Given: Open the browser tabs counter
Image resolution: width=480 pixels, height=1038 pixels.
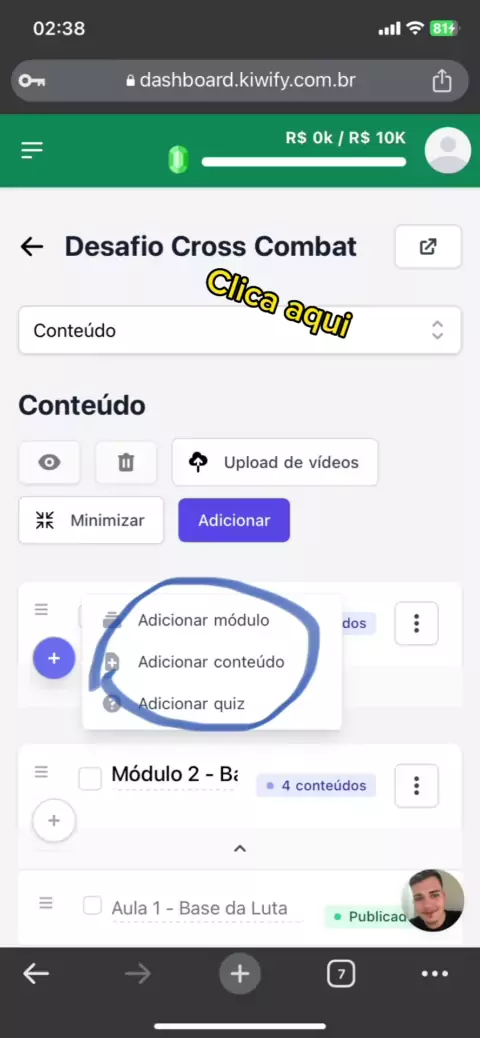Looking at the screenshot, I should click(x=341, y=974).
